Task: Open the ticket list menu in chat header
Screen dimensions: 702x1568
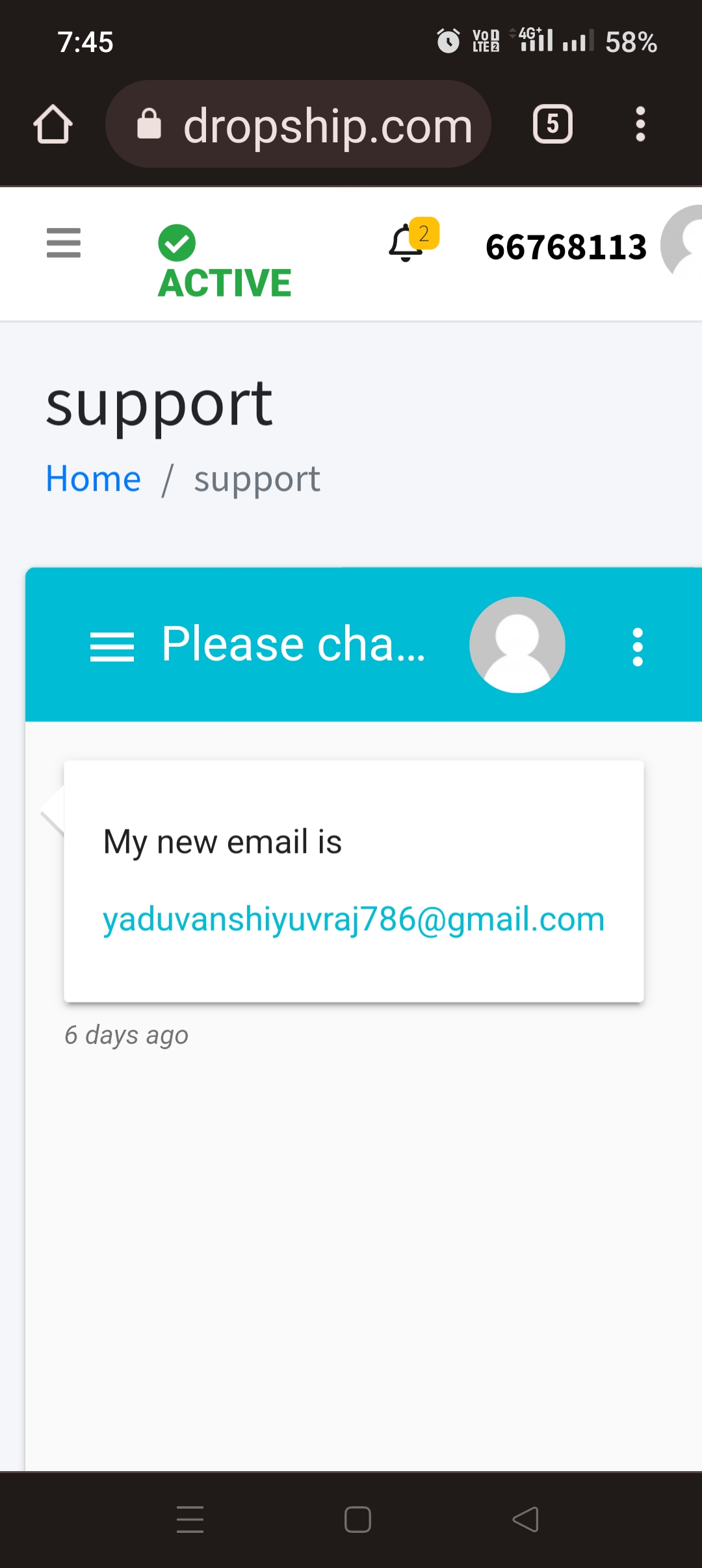Action: 112,647
